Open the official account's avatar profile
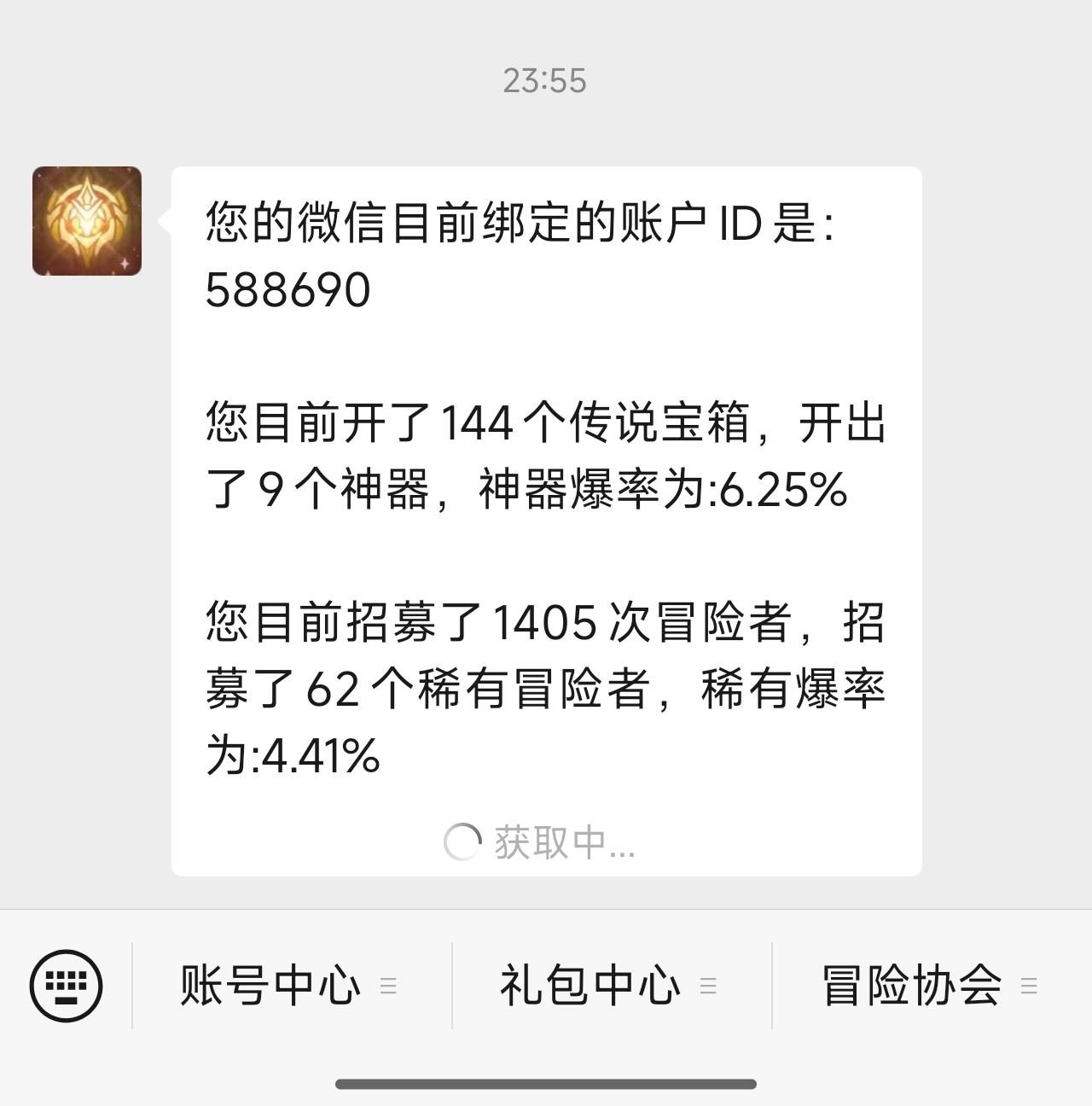 [87, 221]
